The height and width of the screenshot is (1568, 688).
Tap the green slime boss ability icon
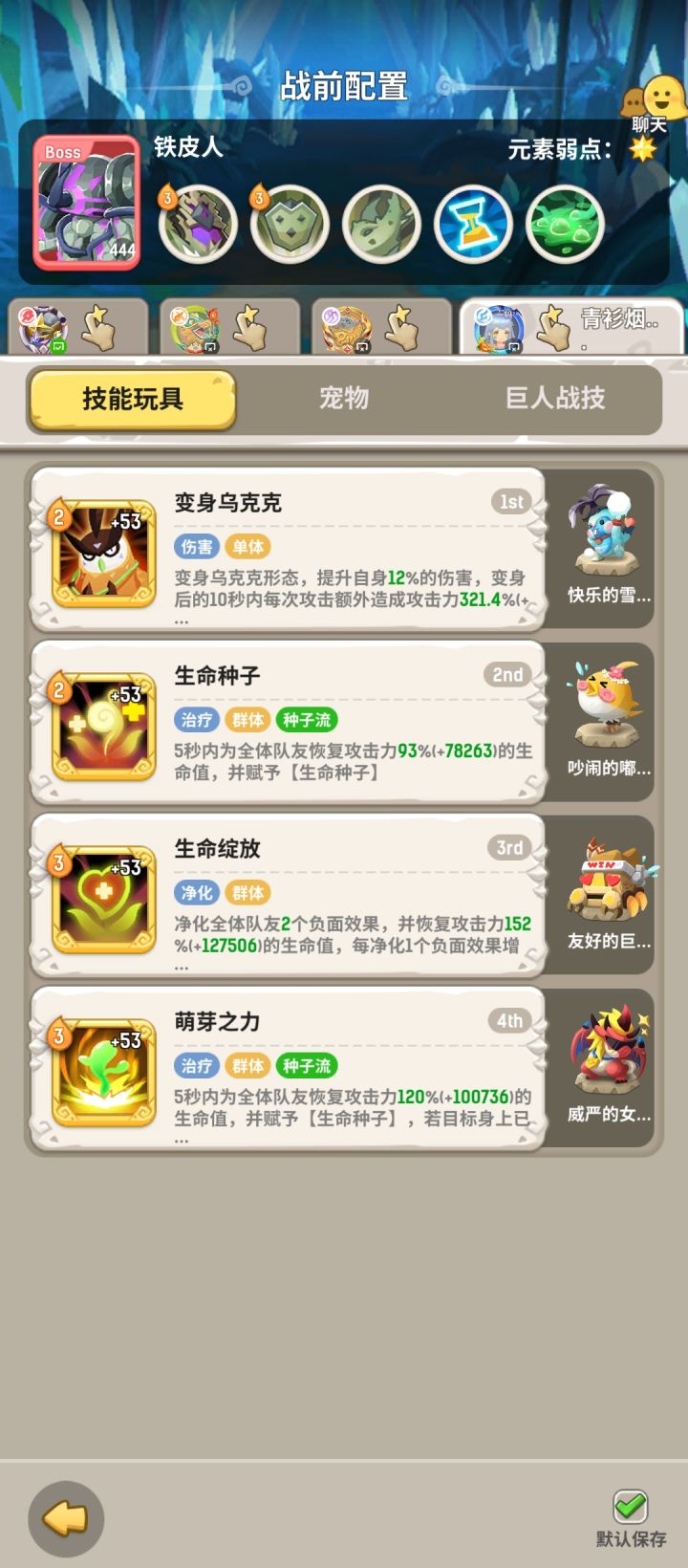pyautogui.click(x=563, y=224)
